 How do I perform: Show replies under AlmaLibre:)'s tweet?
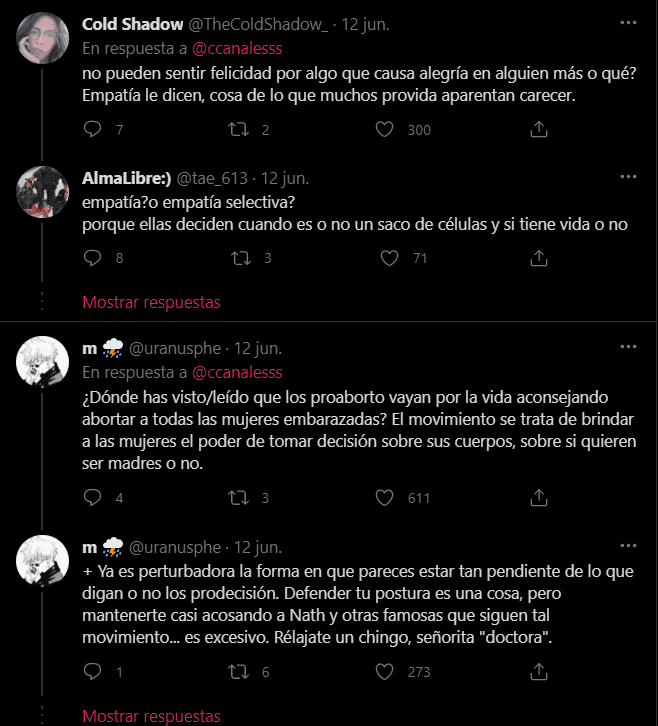pyautogui.click(x=150, y=302)
